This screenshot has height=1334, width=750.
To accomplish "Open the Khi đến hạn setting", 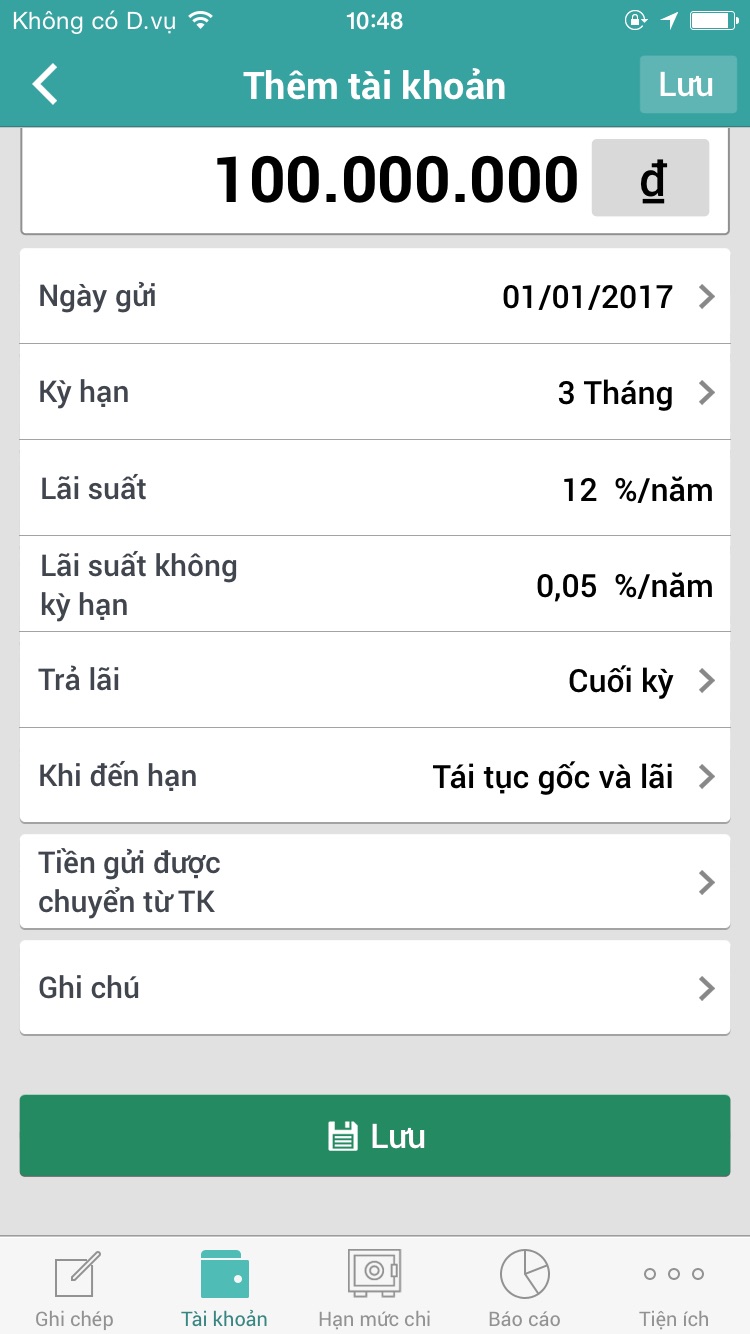I will (x=375, y=776).
